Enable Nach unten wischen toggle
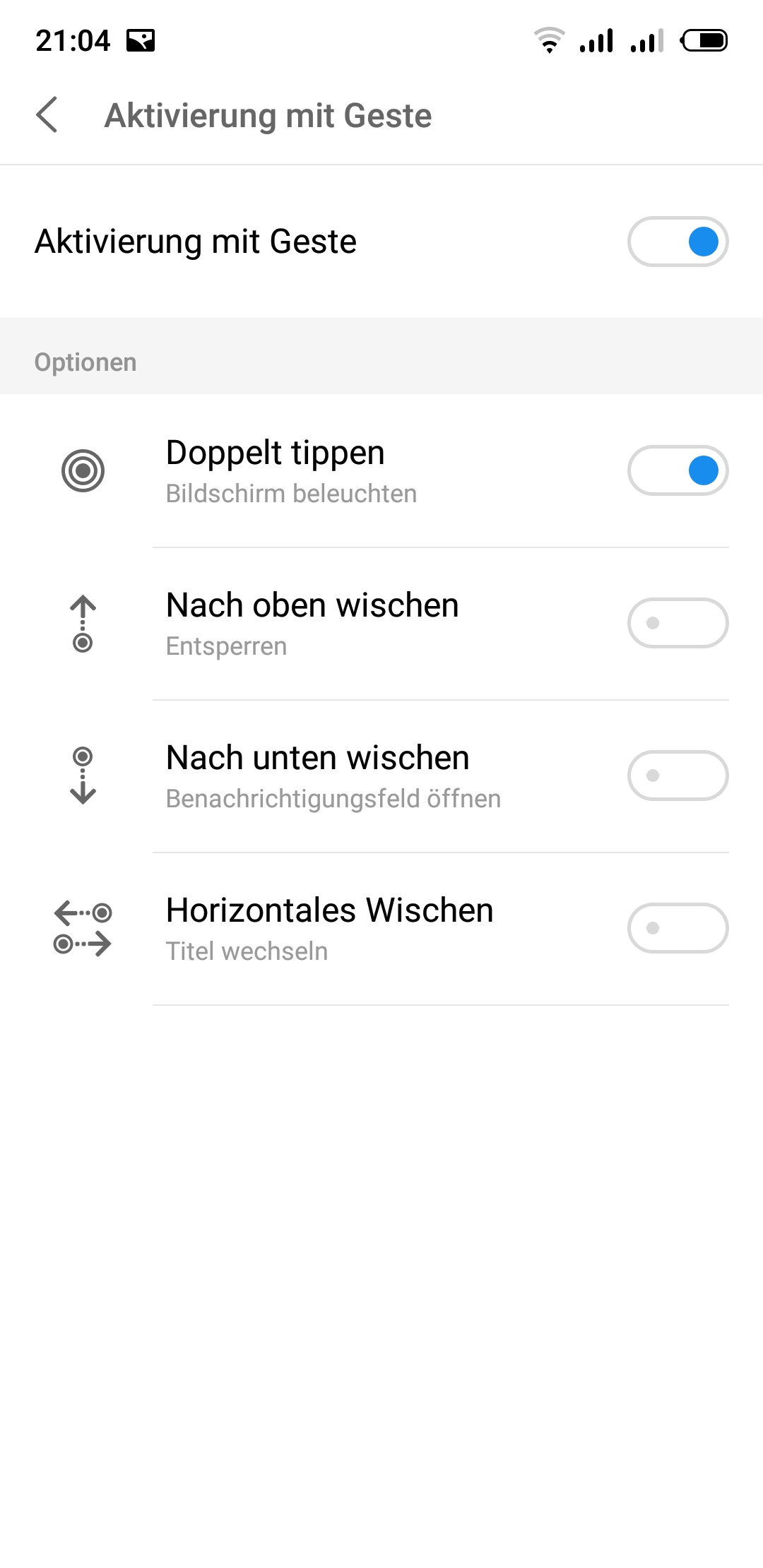763x1568 pixels. click(678, 776)
